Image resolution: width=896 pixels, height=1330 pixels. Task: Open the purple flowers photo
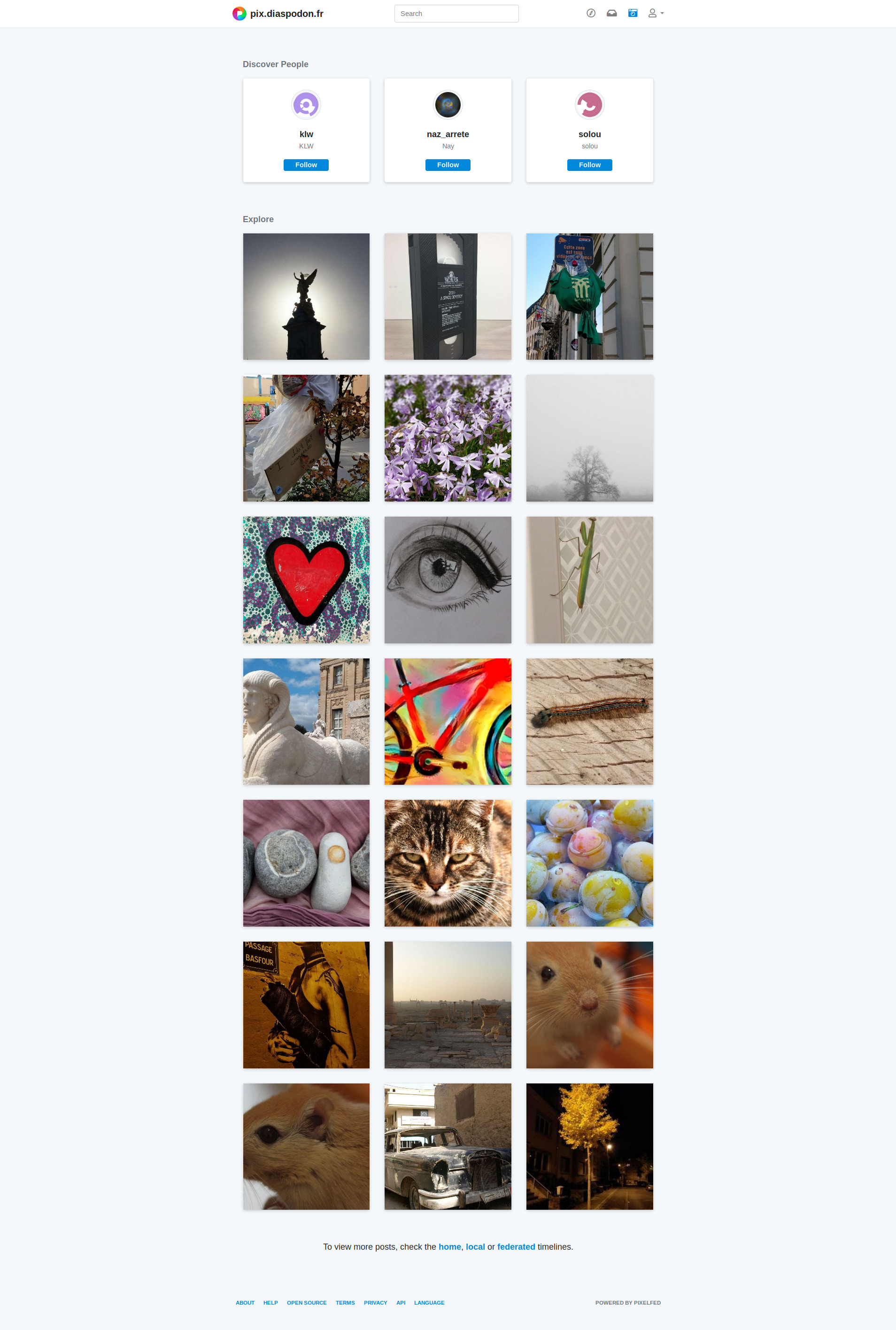coord(448,438)
